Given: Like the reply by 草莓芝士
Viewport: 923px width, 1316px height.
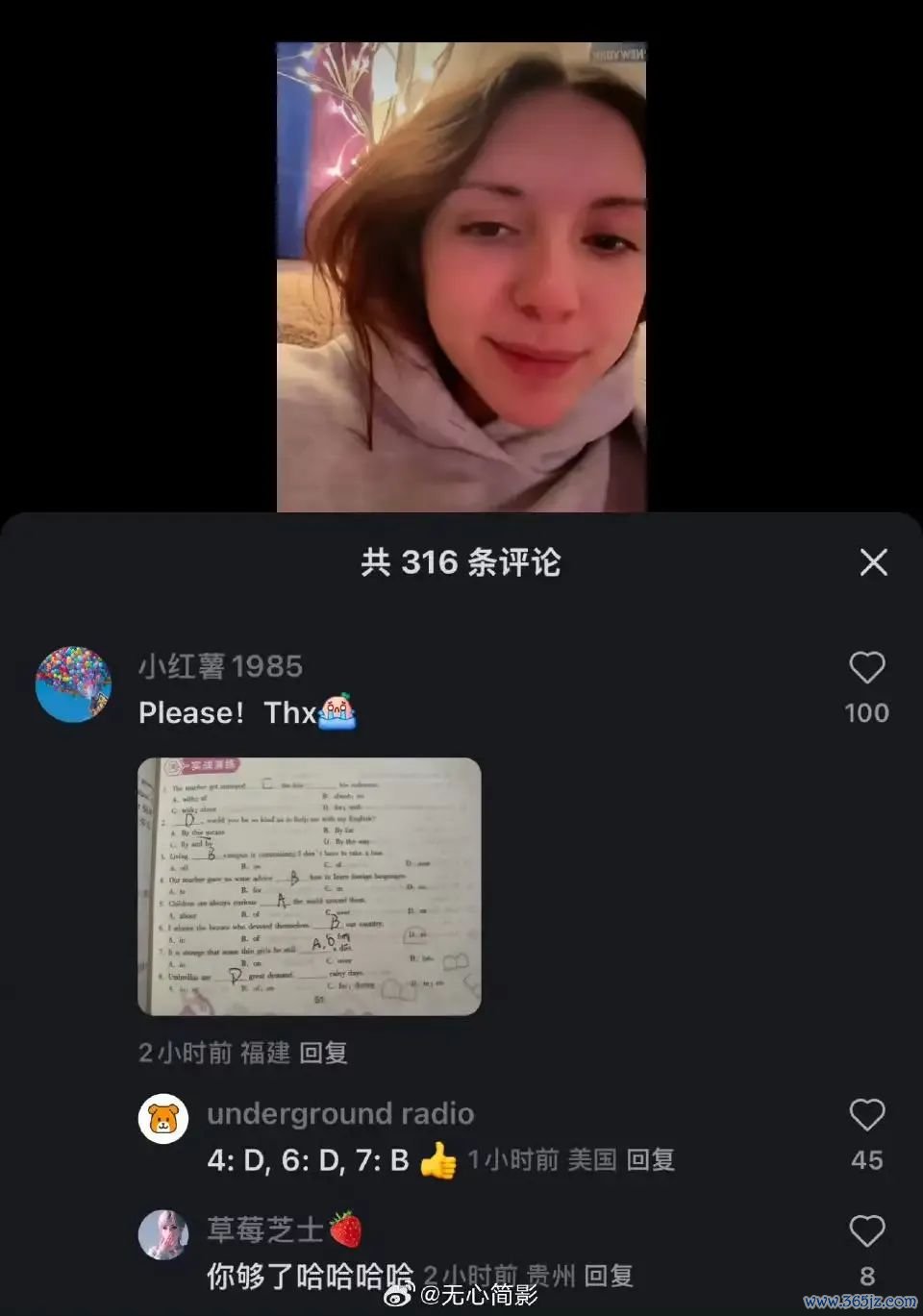Looking at the screenshot, I should click(866, 1231).
